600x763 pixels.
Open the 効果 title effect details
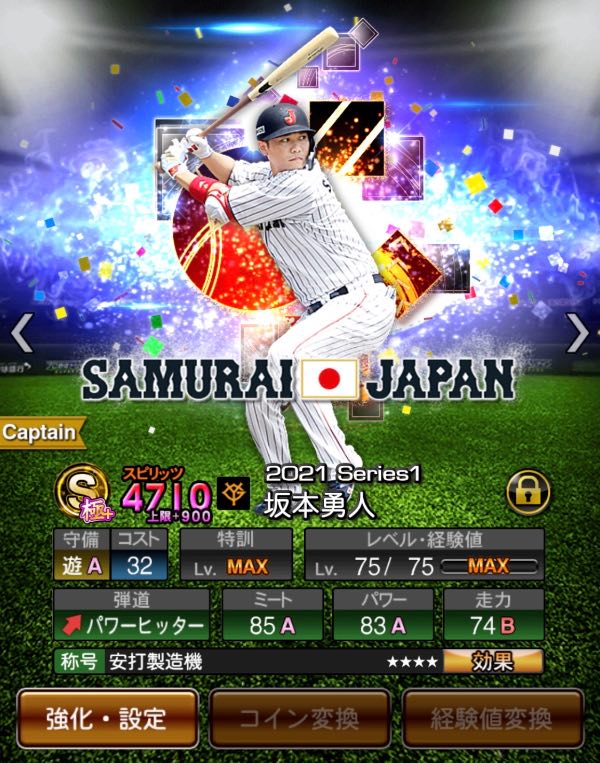pos(493,661)
